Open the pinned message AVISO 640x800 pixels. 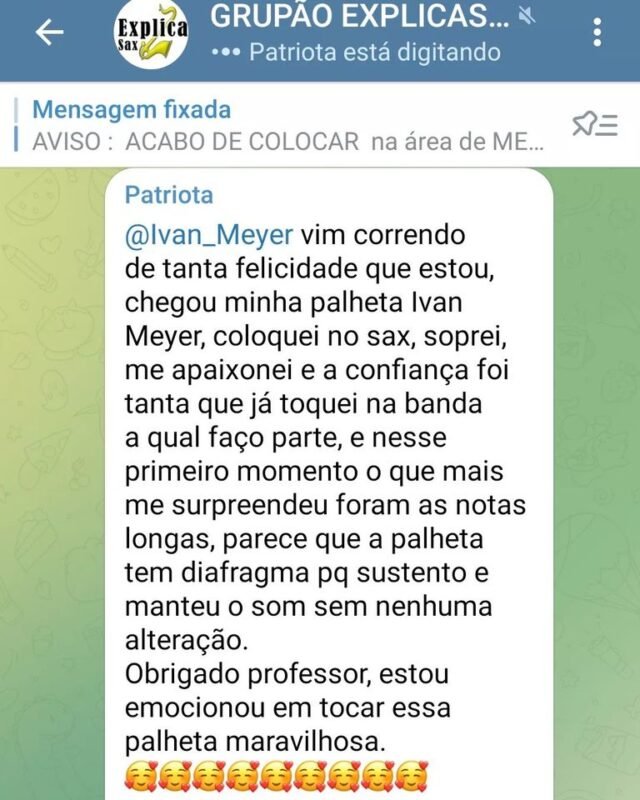[288, 126]
